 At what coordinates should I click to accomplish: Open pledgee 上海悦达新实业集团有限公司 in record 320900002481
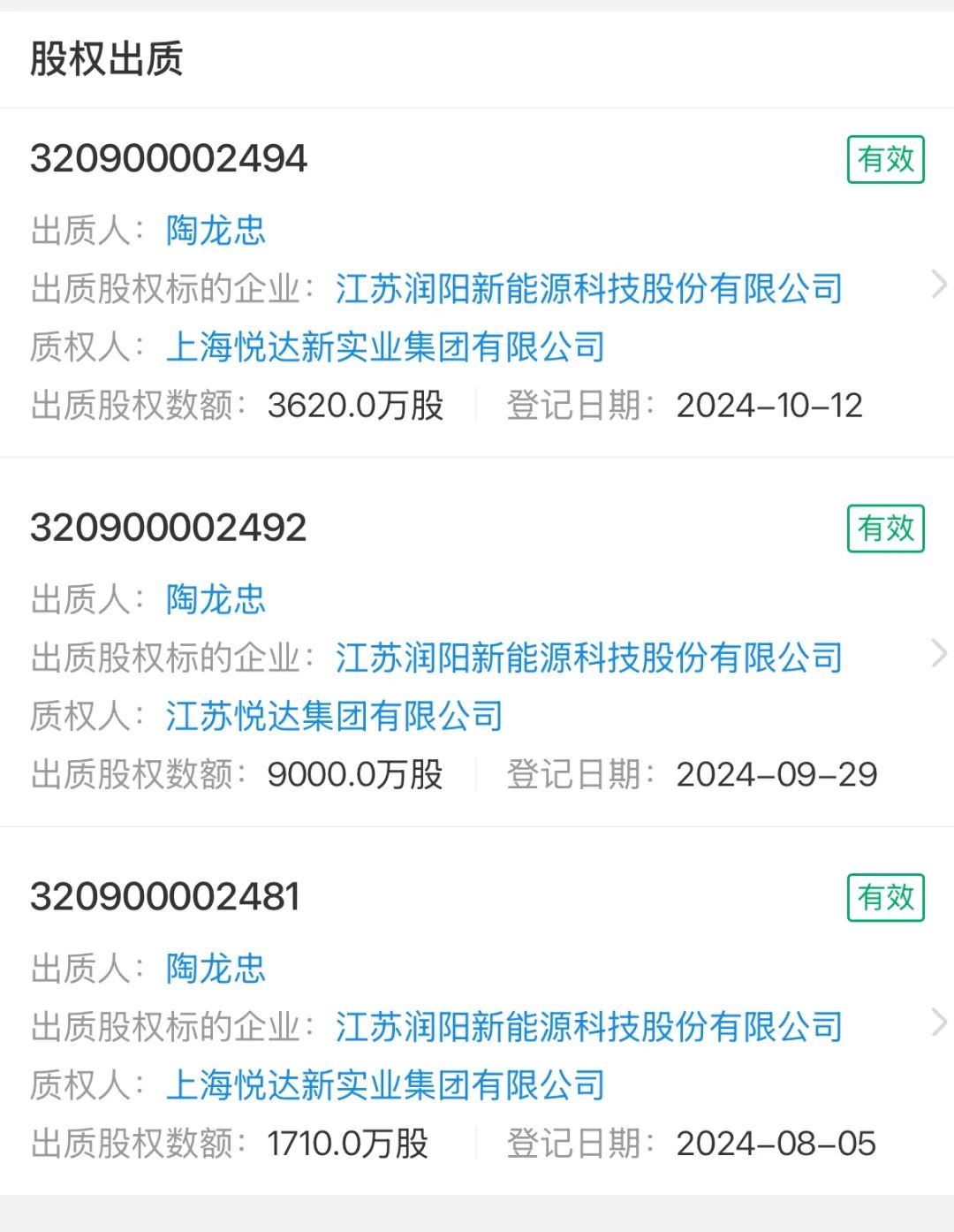(385, 1086)
